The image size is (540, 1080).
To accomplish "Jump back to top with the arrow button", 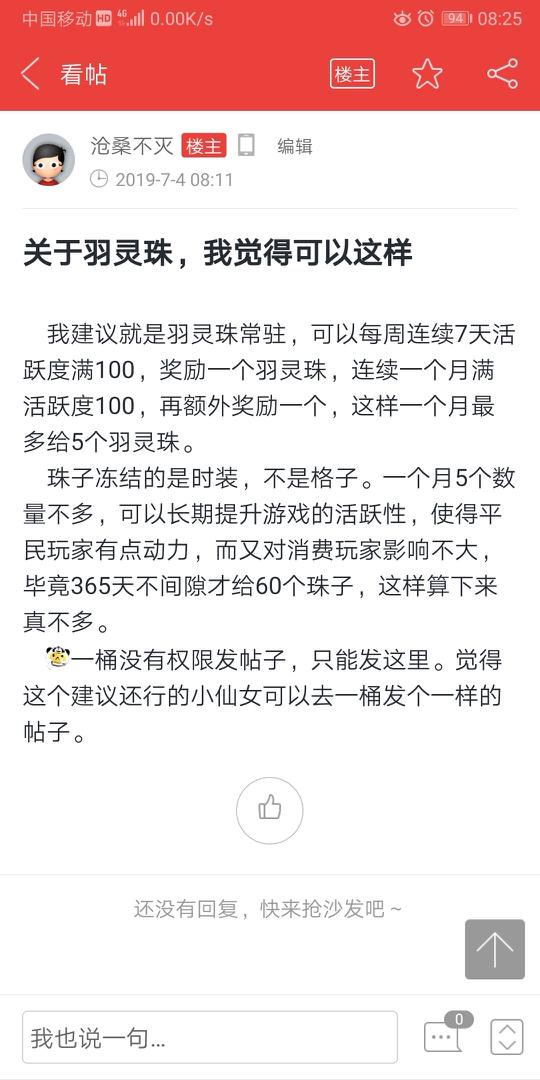I will [495, 949].
